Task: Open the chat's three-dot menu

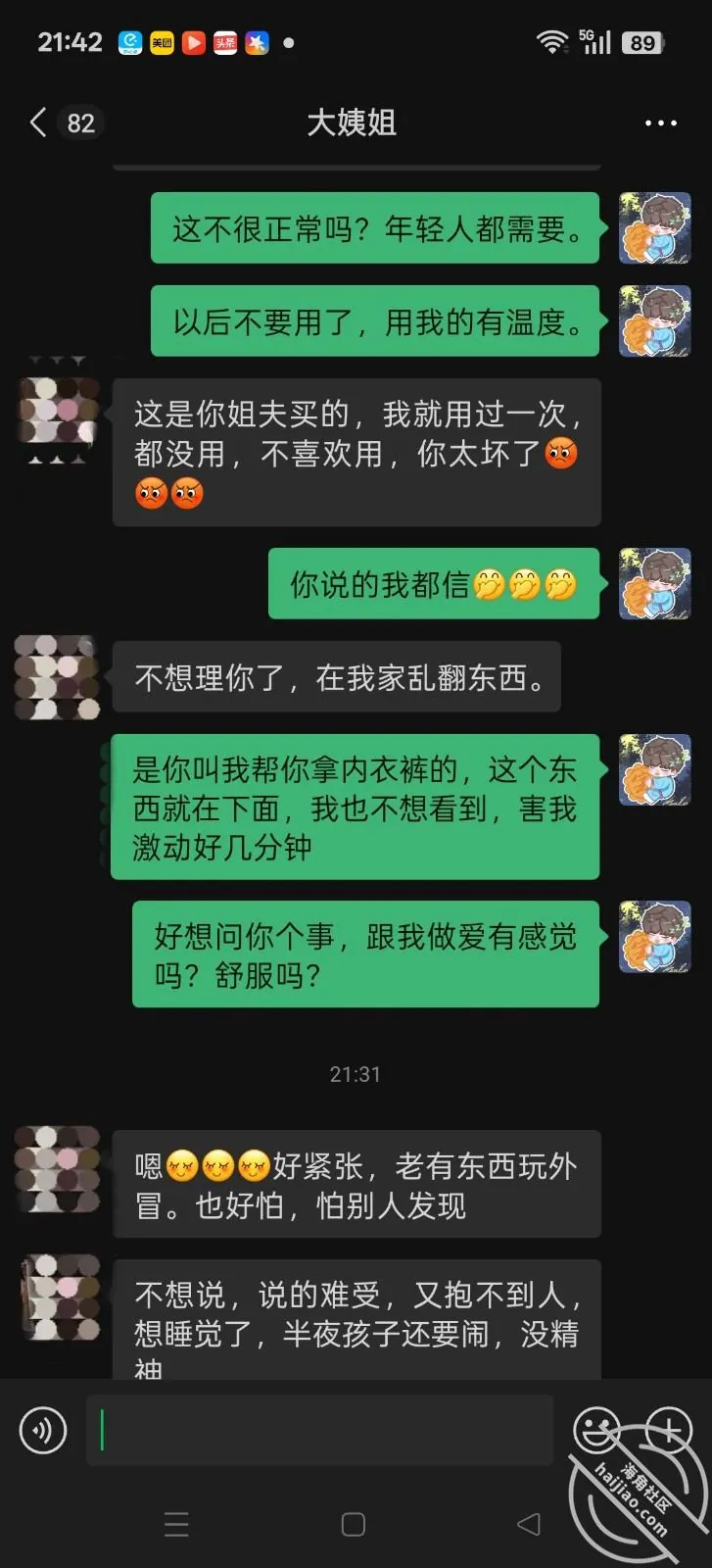Action: click(x=660, y=123)
